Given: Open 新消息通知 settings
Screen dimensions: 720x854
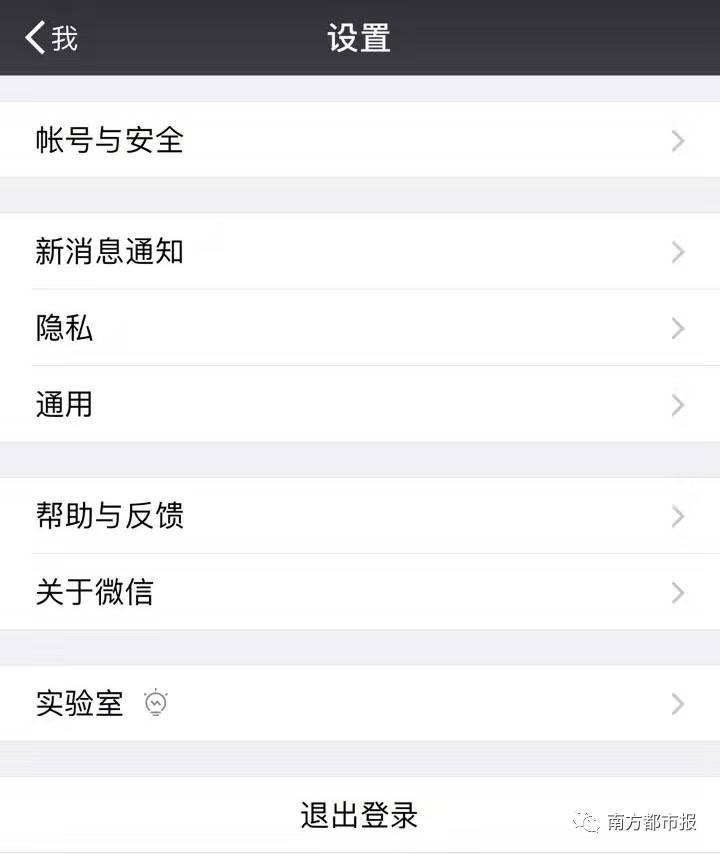Looking at the screenshot, I should click(x=360, y=252).
